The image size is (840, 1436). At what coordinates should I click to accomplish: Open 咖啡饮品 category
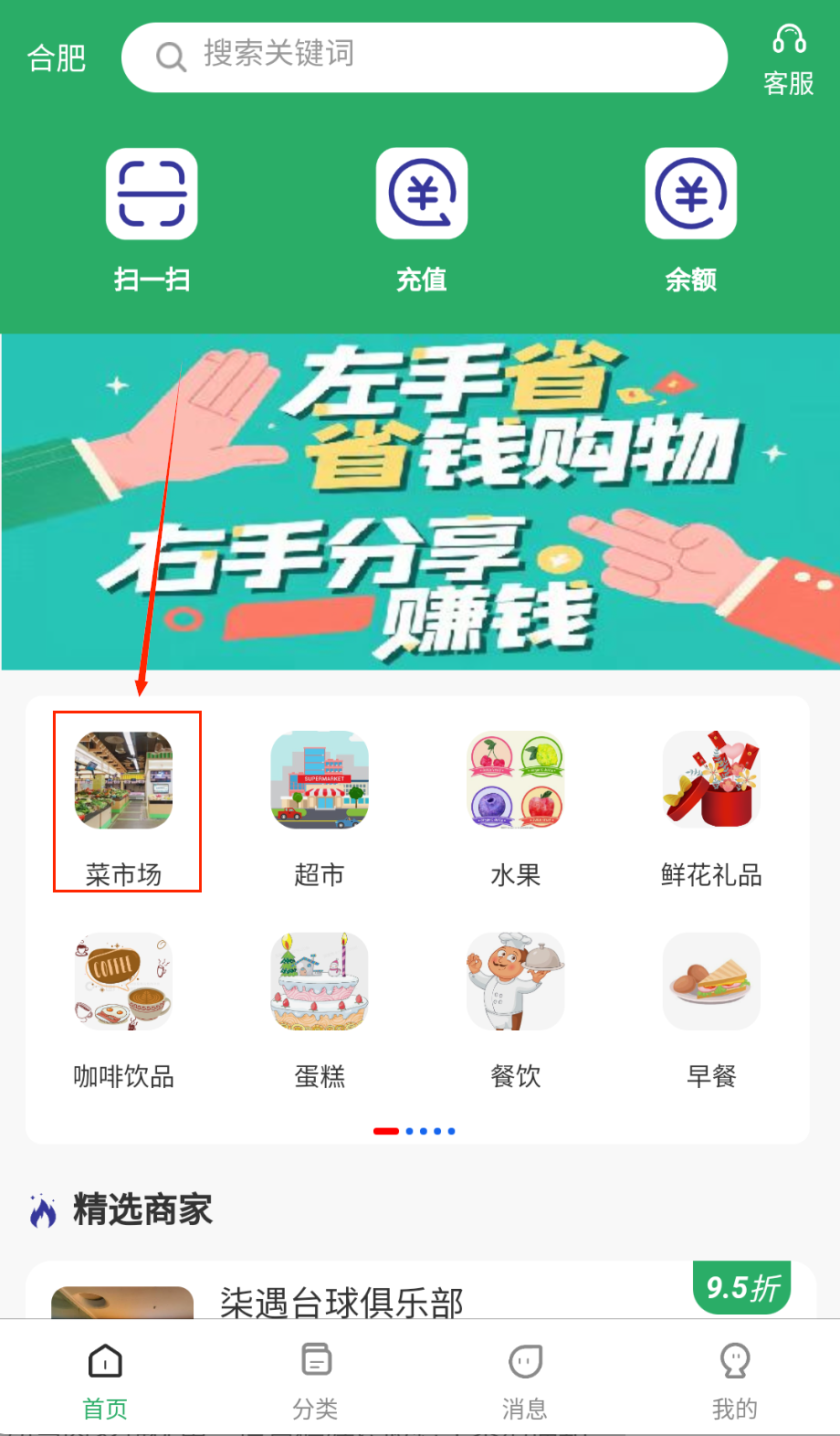coord(124,1007)
